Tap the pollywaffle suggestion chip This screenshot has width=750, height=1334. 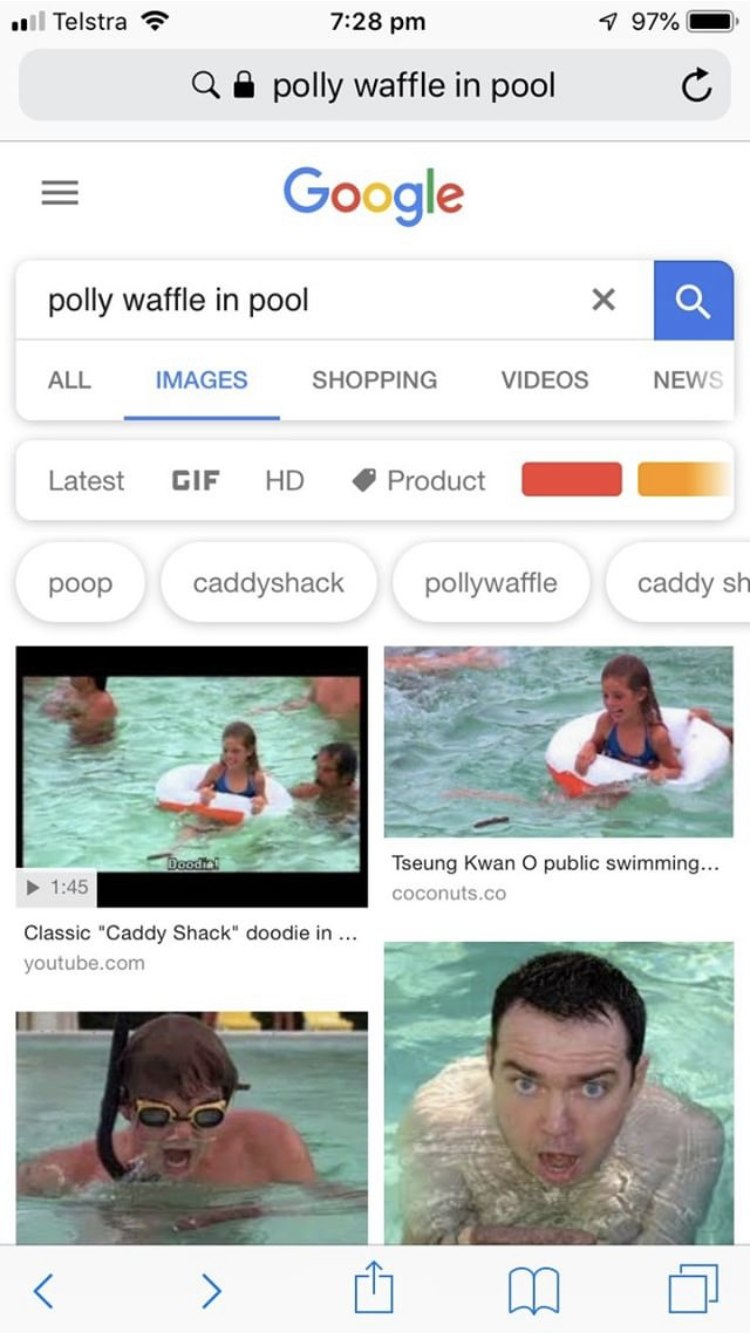coord(491,583)
